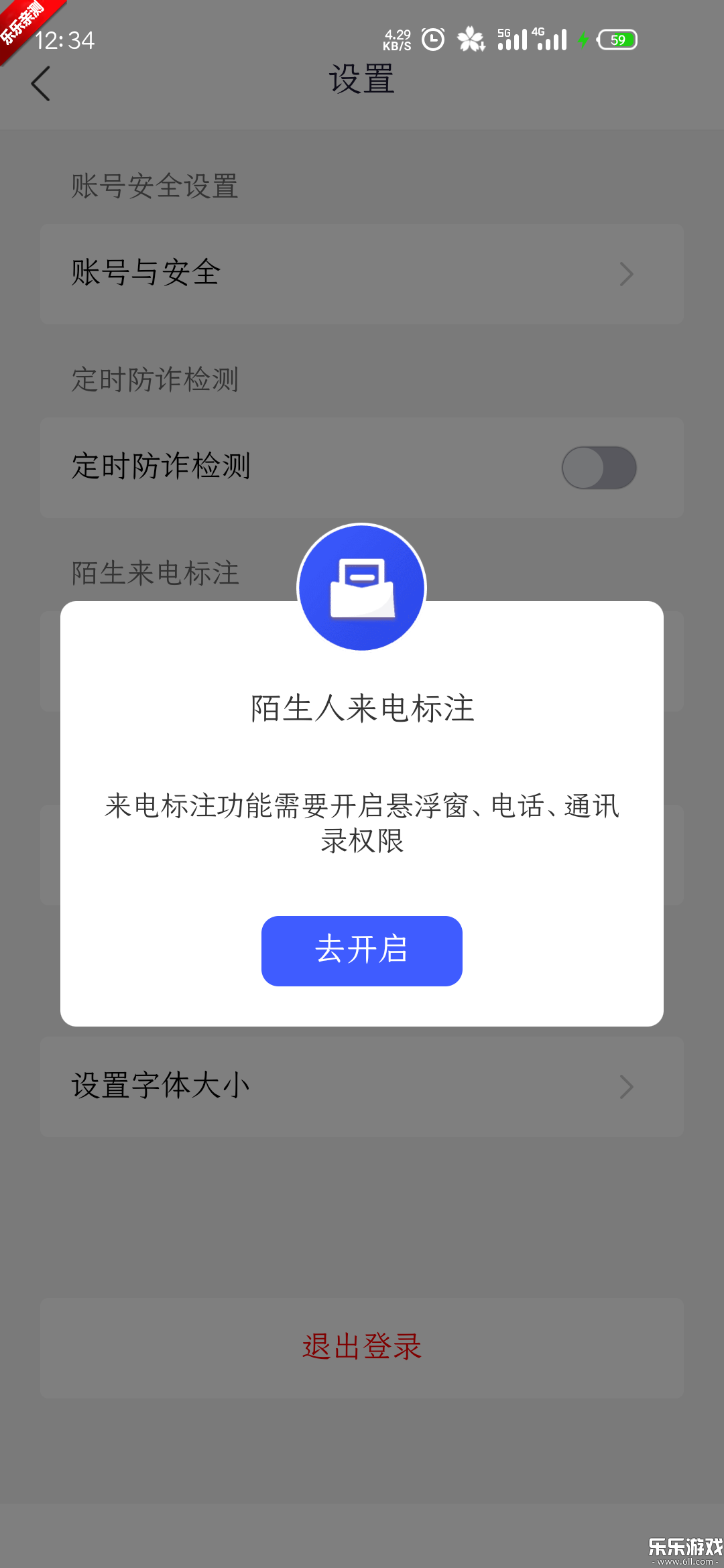Enable the 定时防诈检测 switch
The image size is (724, 1568).
(600, 467)
